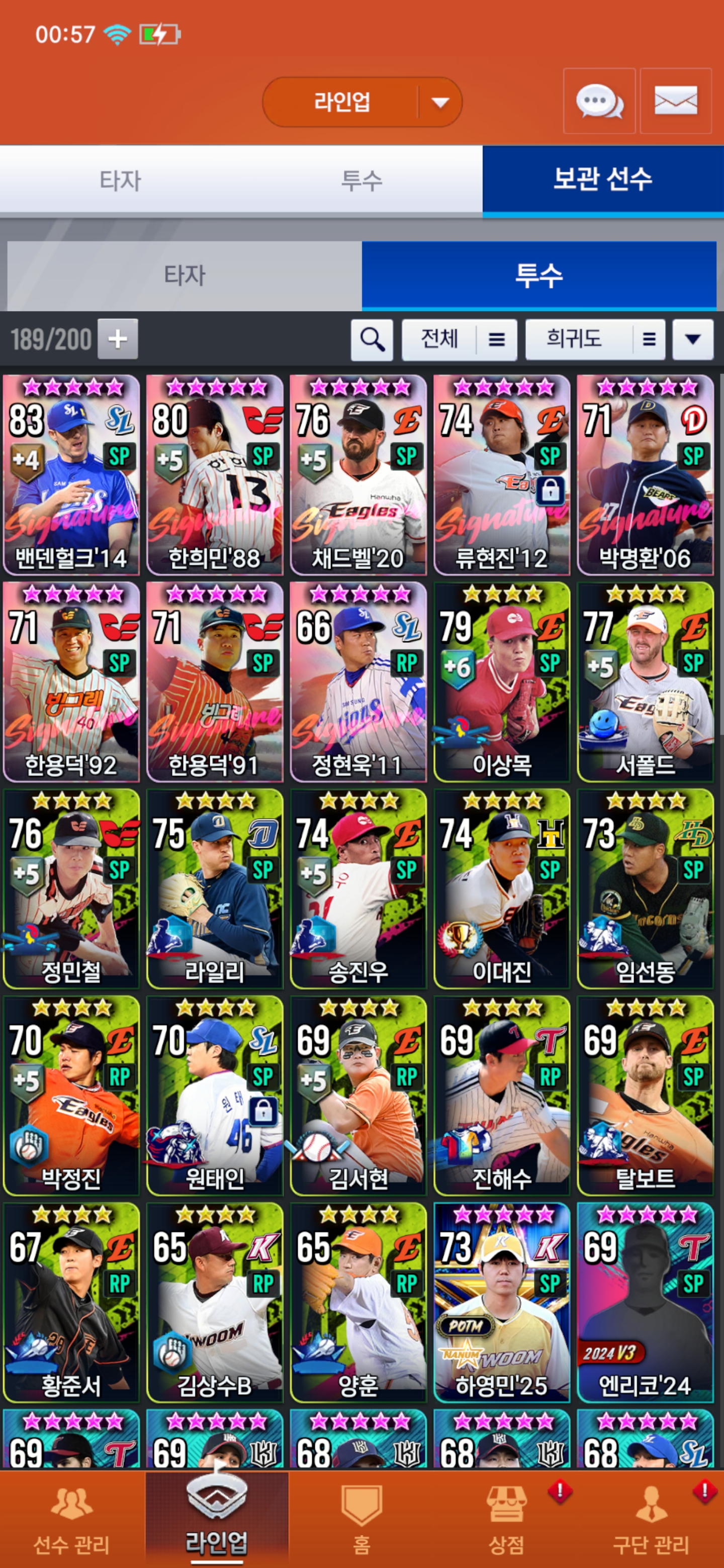The image size is (724, 1568).
Task: Toggle the sort direction arrow
Action: tap(692, 339)
